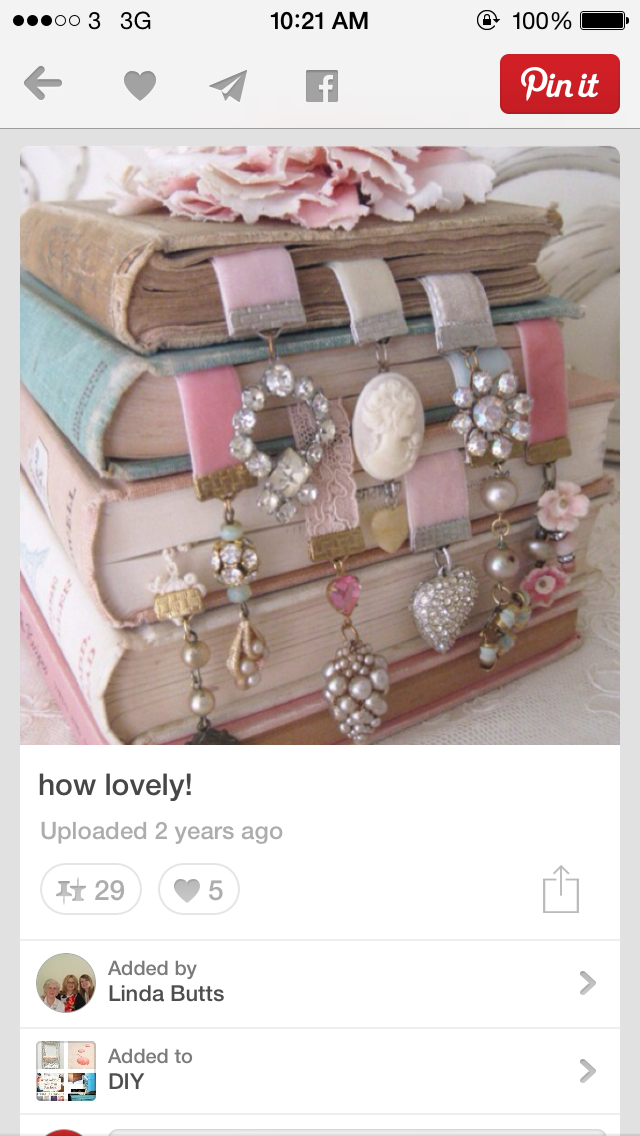
Task: Go back with the arrow icon
Action: [43, 85]
